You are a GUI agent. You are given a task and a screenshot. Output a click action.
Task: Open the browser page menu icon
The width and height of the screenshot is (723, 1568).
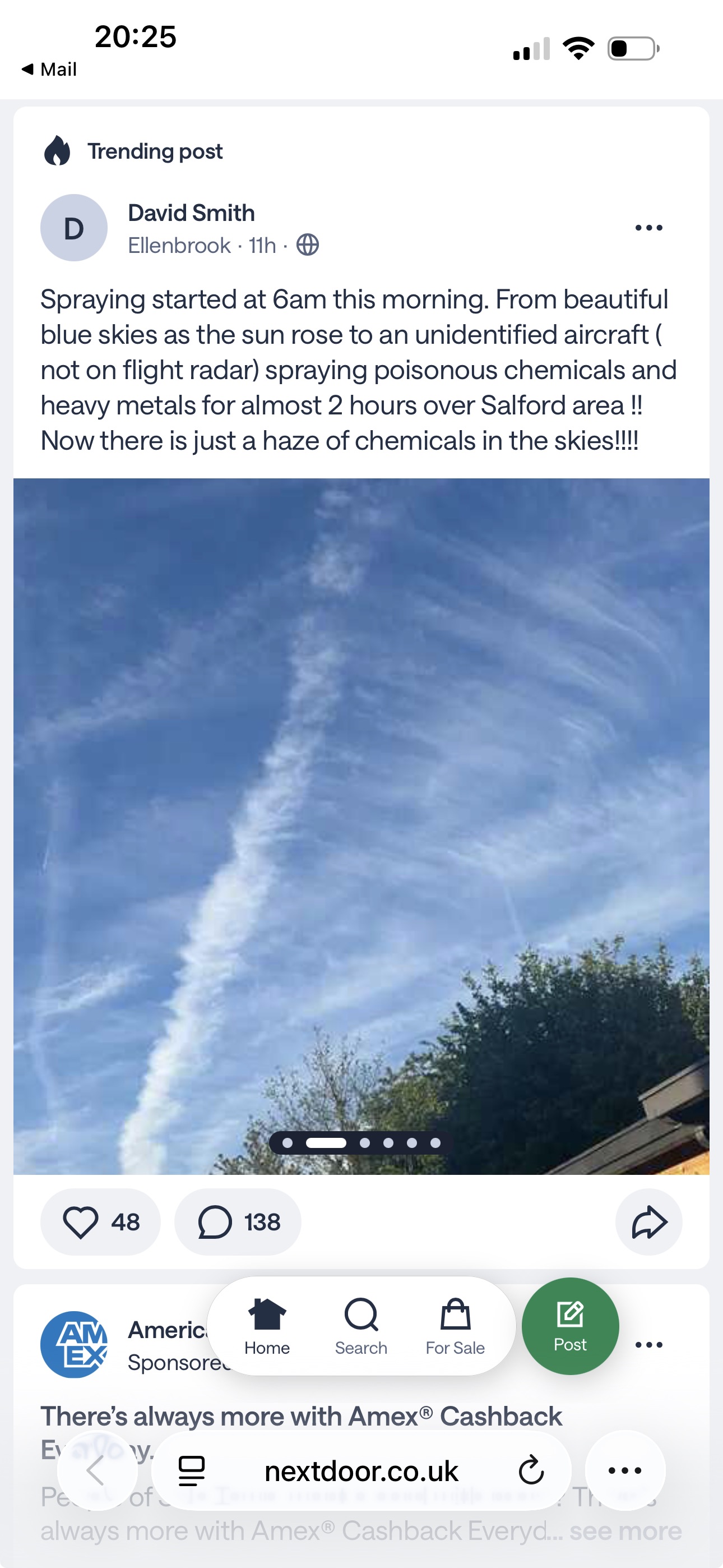[191, 1470]
